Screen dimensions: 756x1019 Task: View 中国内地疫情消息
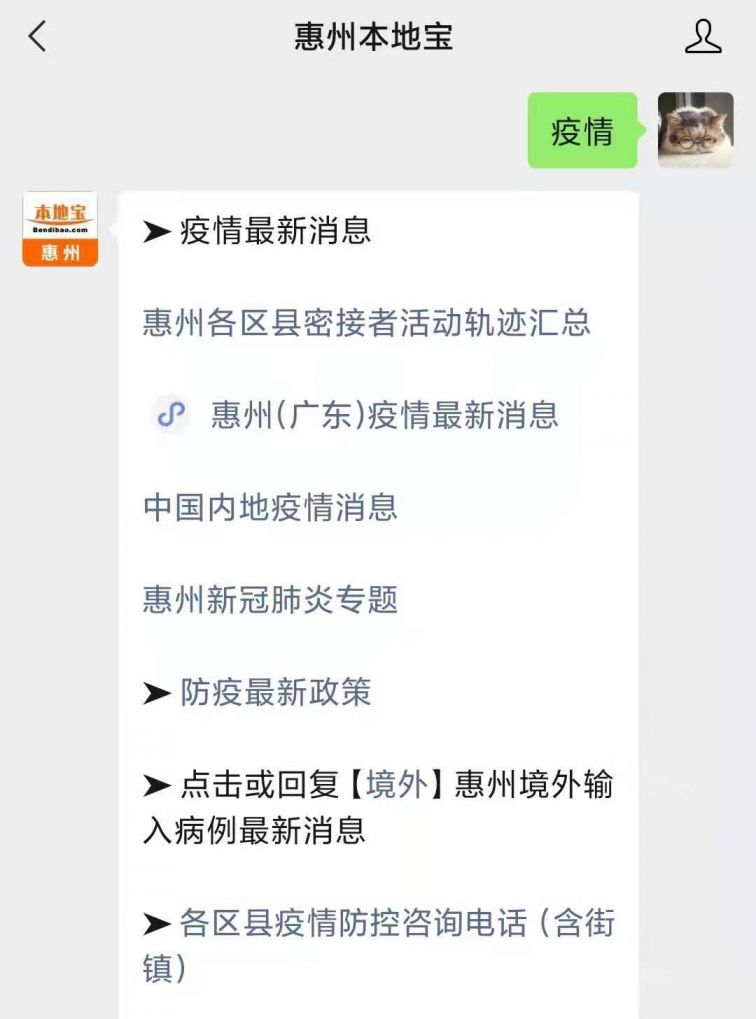point(270,507)
